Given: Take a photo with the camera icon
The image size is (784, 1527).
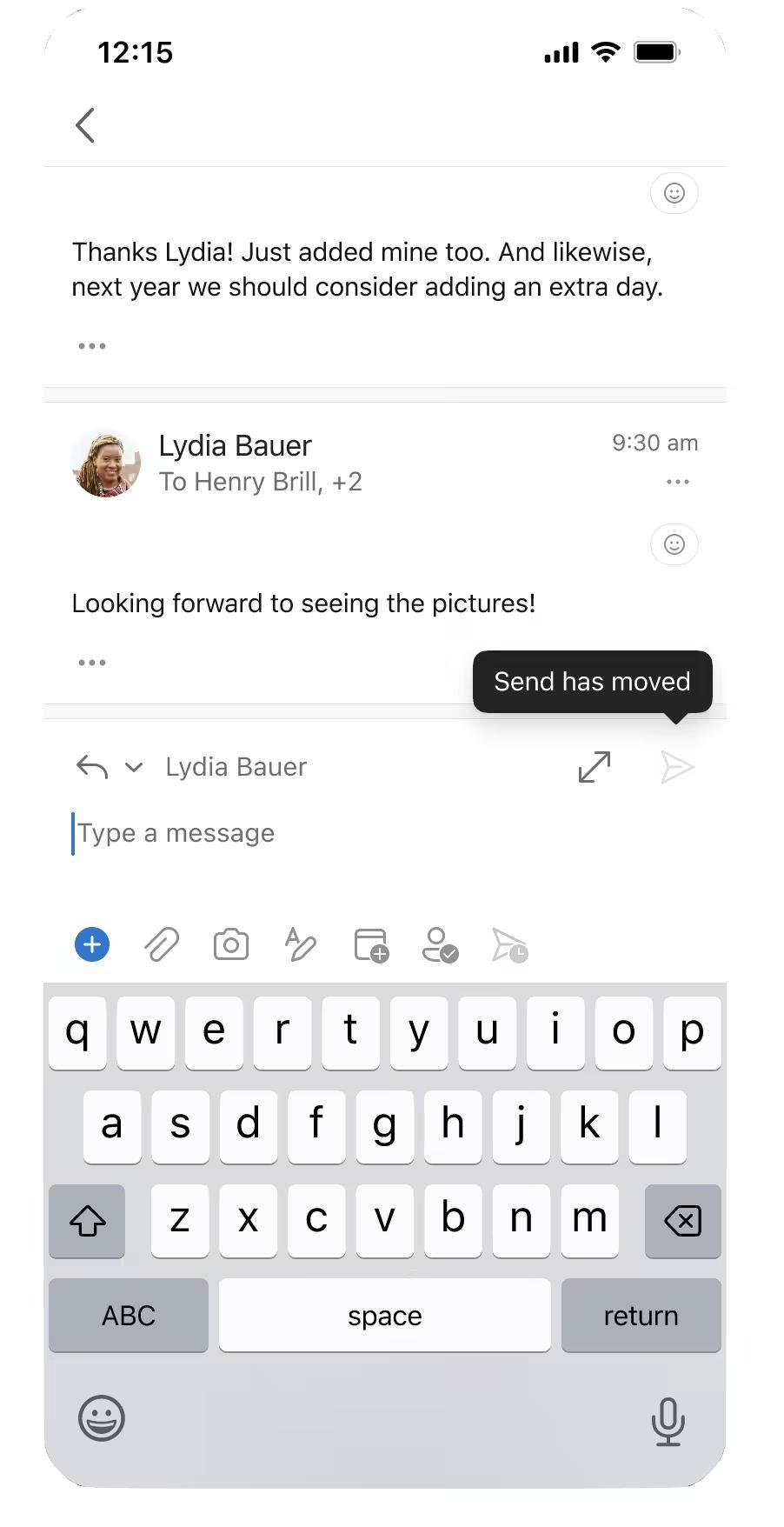Looking at the screenshot, I should (231, 944).
